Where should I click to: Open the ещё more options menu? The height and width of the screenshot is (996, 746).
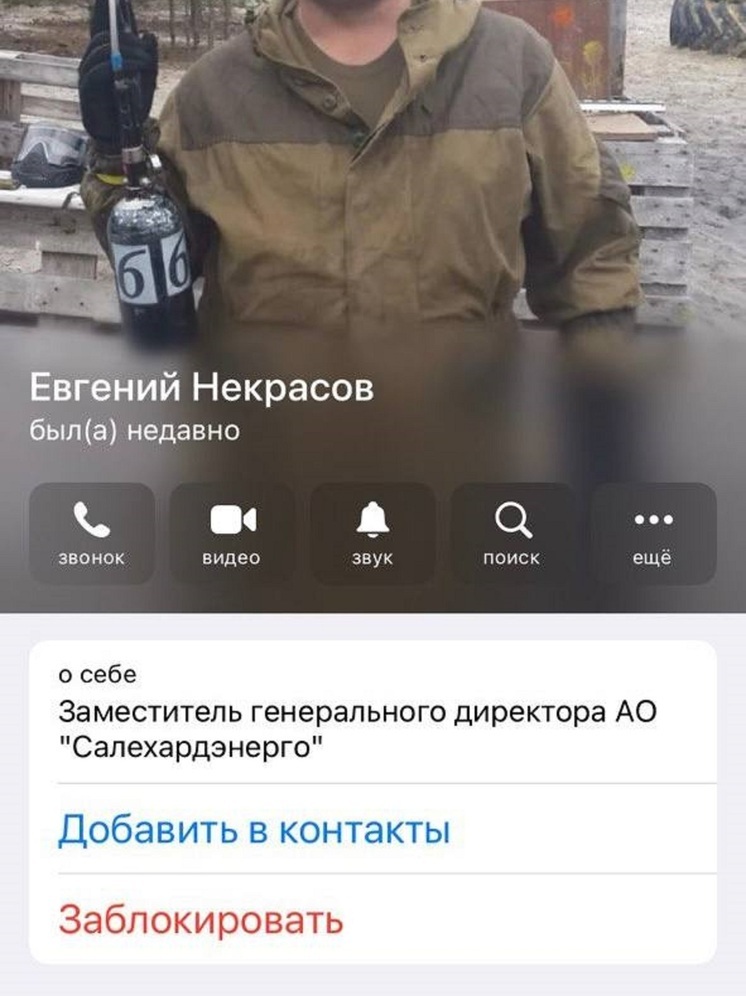click(x=654, y=533)
